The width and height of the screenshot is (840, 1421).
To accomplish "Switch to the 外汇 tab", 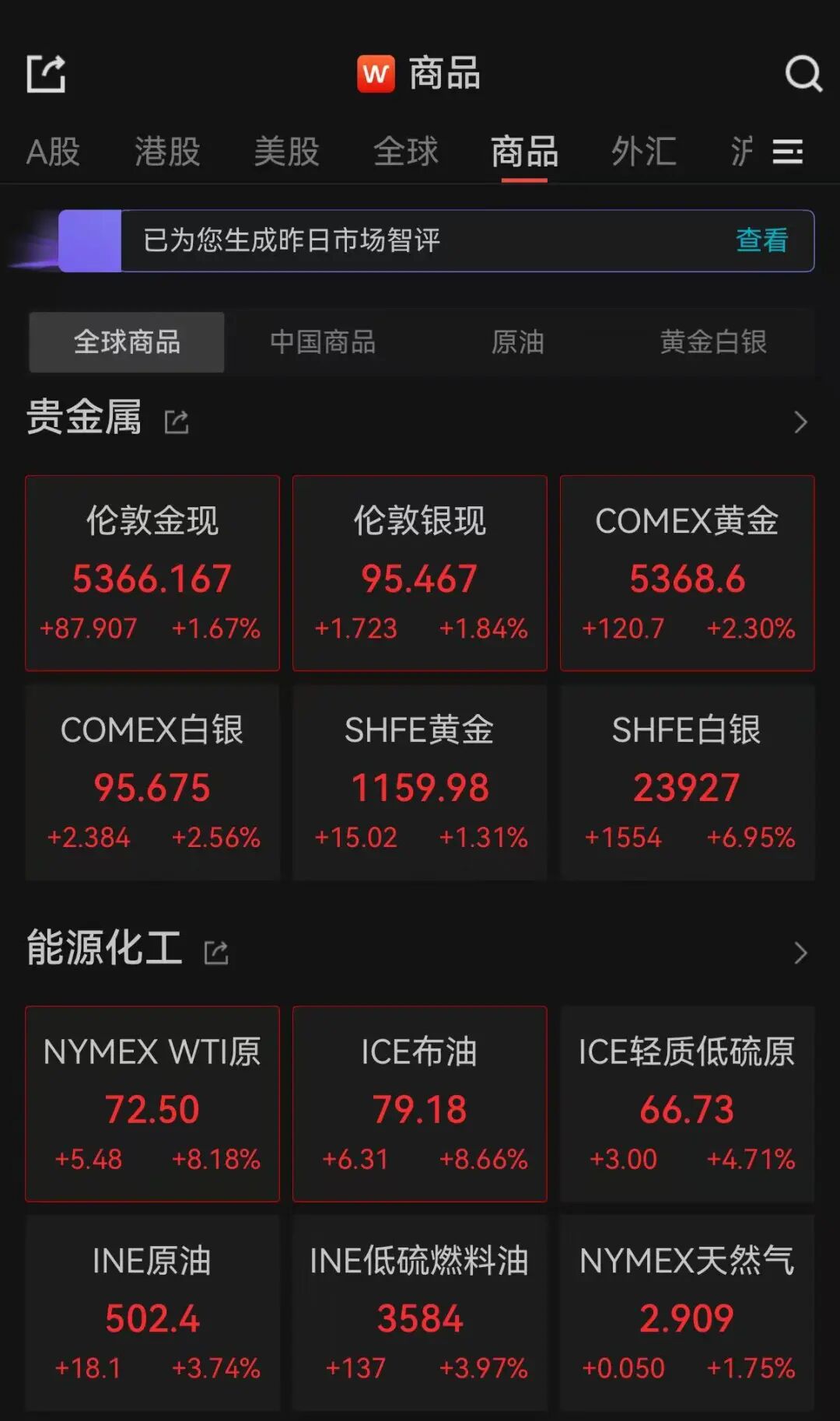I will click(643, 152).
